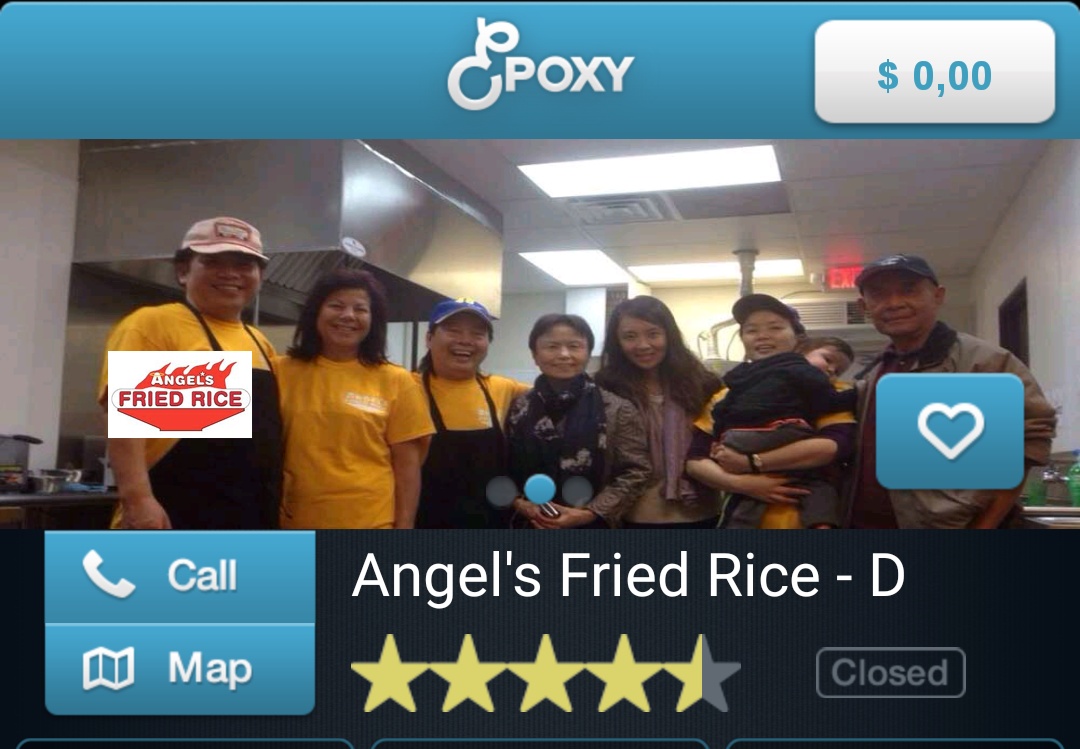Open the $ 0,00 balance button

pos(934,74)
